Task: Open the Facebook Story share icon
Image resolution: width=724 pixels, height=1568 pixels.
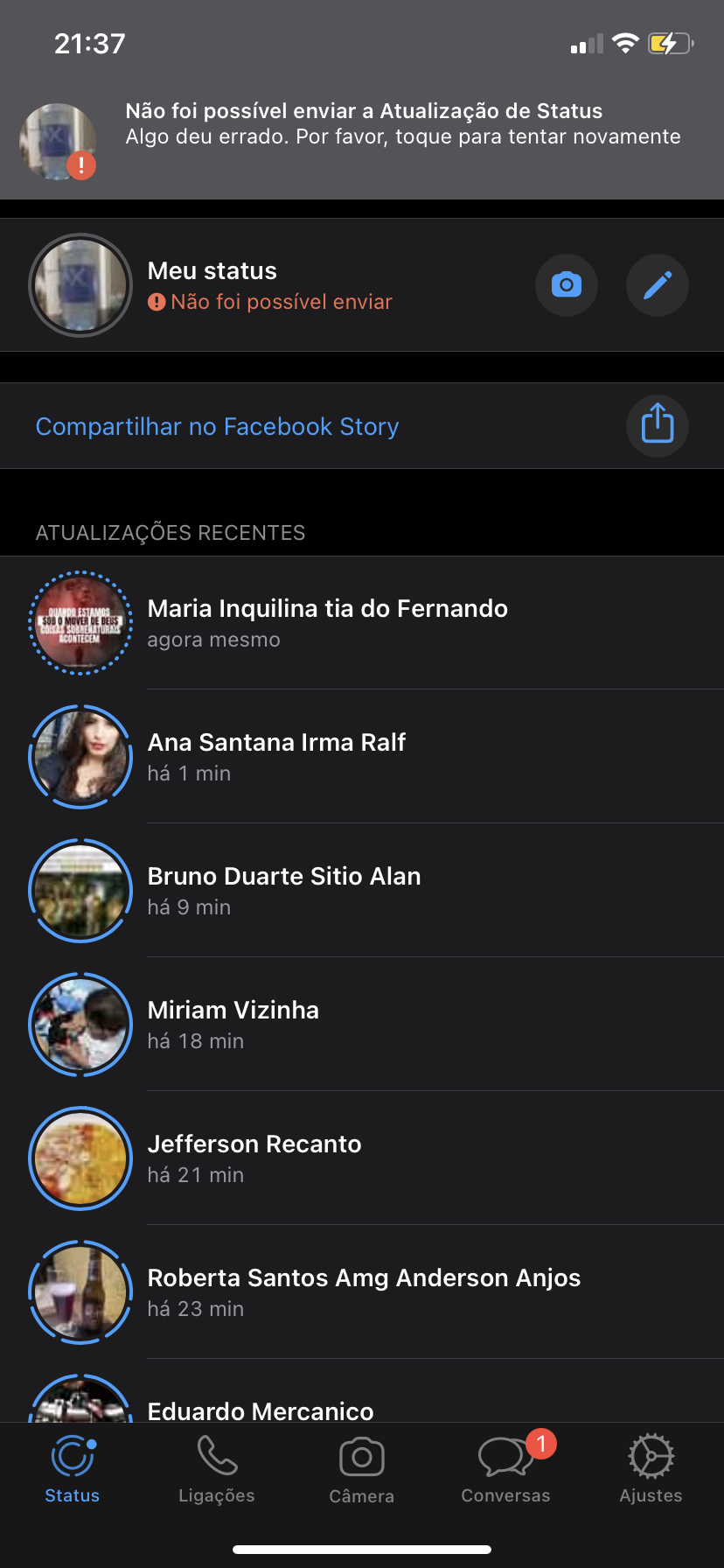Action: pos(658,426)
